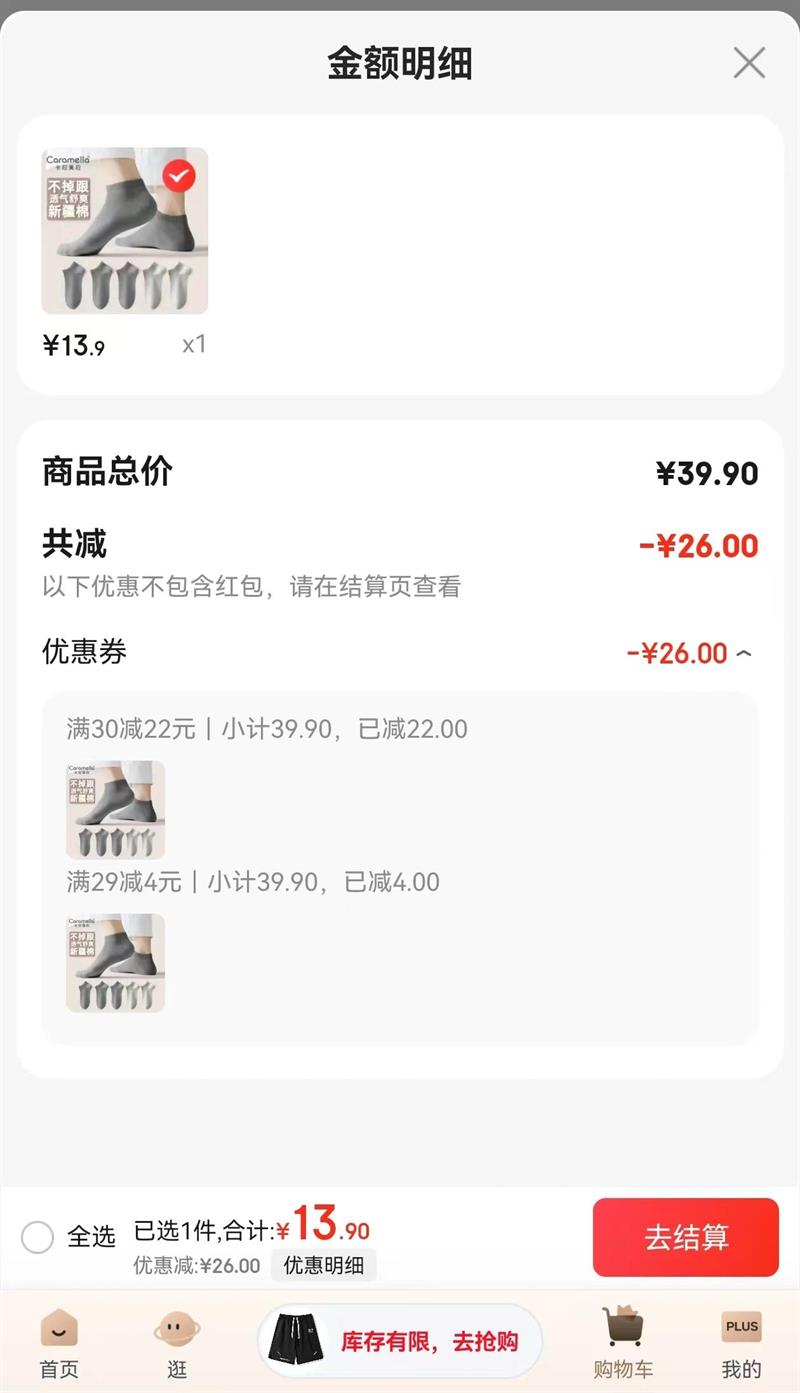Deselect the sock product checkmark
Screen dimensions: 800x1393
tap(179, 176)
